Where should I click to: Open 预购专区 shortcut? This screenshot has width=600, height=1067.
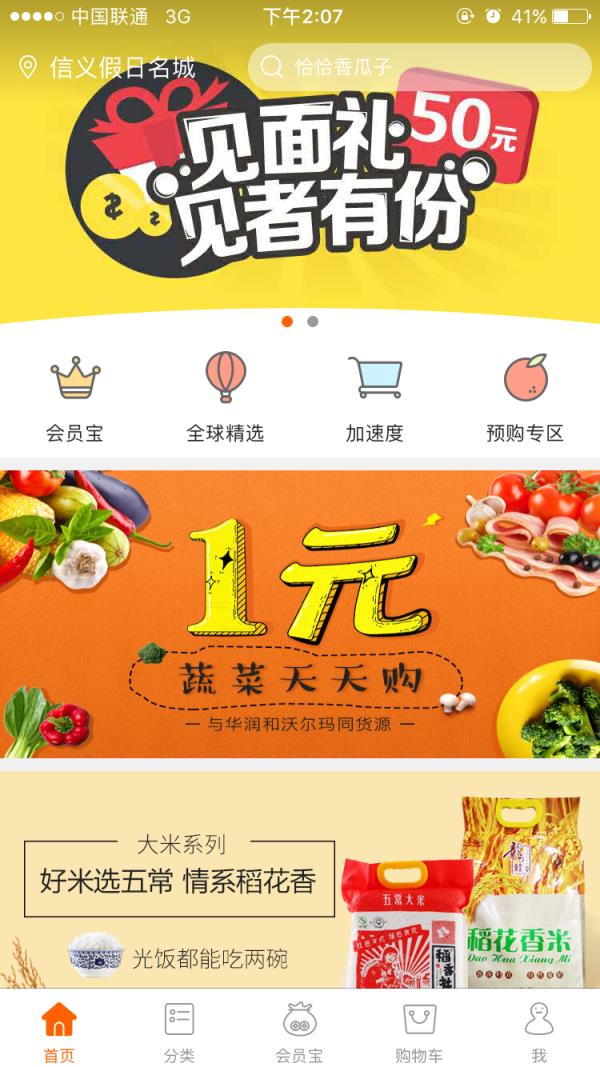coord(525,396)
